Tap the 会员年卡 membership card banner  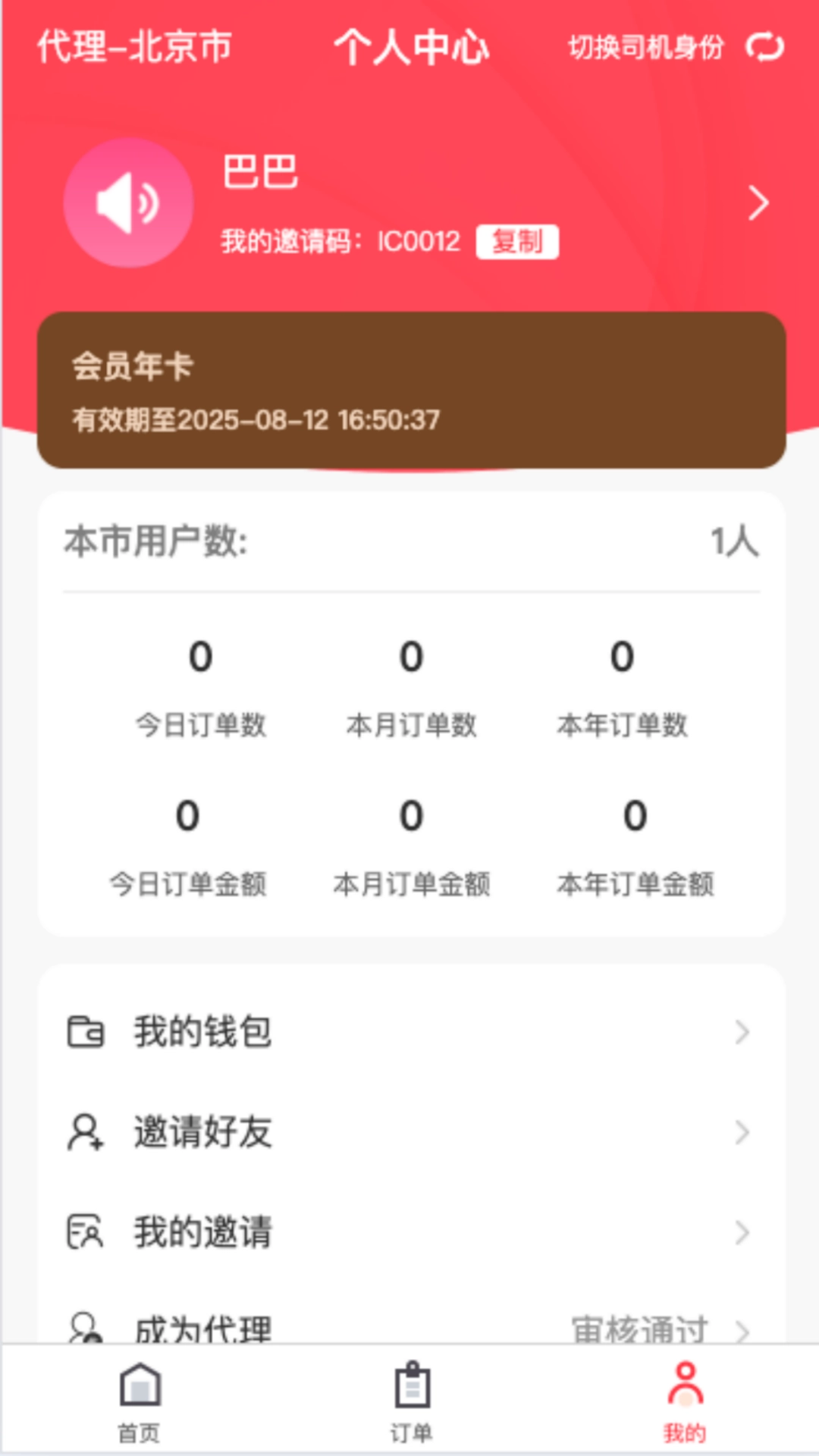411,388
